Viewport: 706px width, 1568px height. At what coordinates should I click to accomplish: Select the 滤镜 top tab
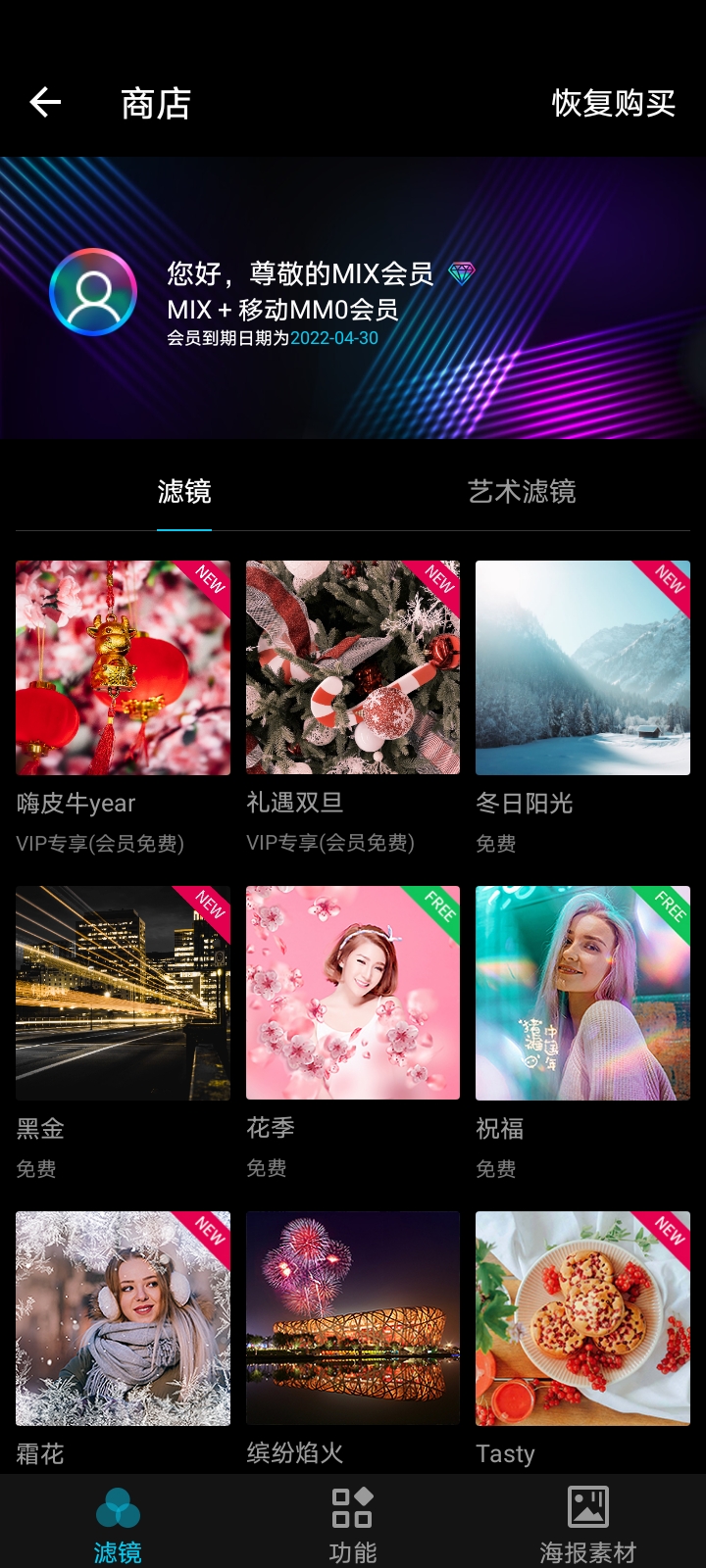point(184,491)
